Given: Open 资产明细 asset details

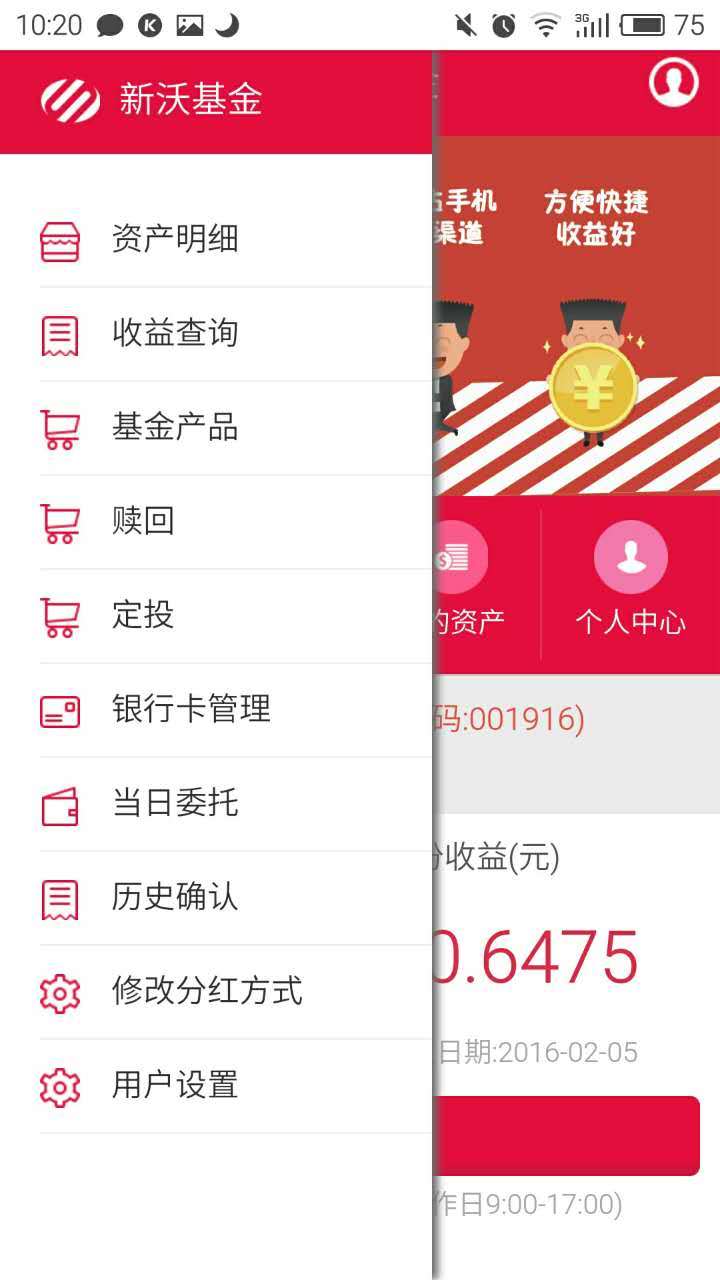Looking at the screenshot, I should click(x=175, y=240).
